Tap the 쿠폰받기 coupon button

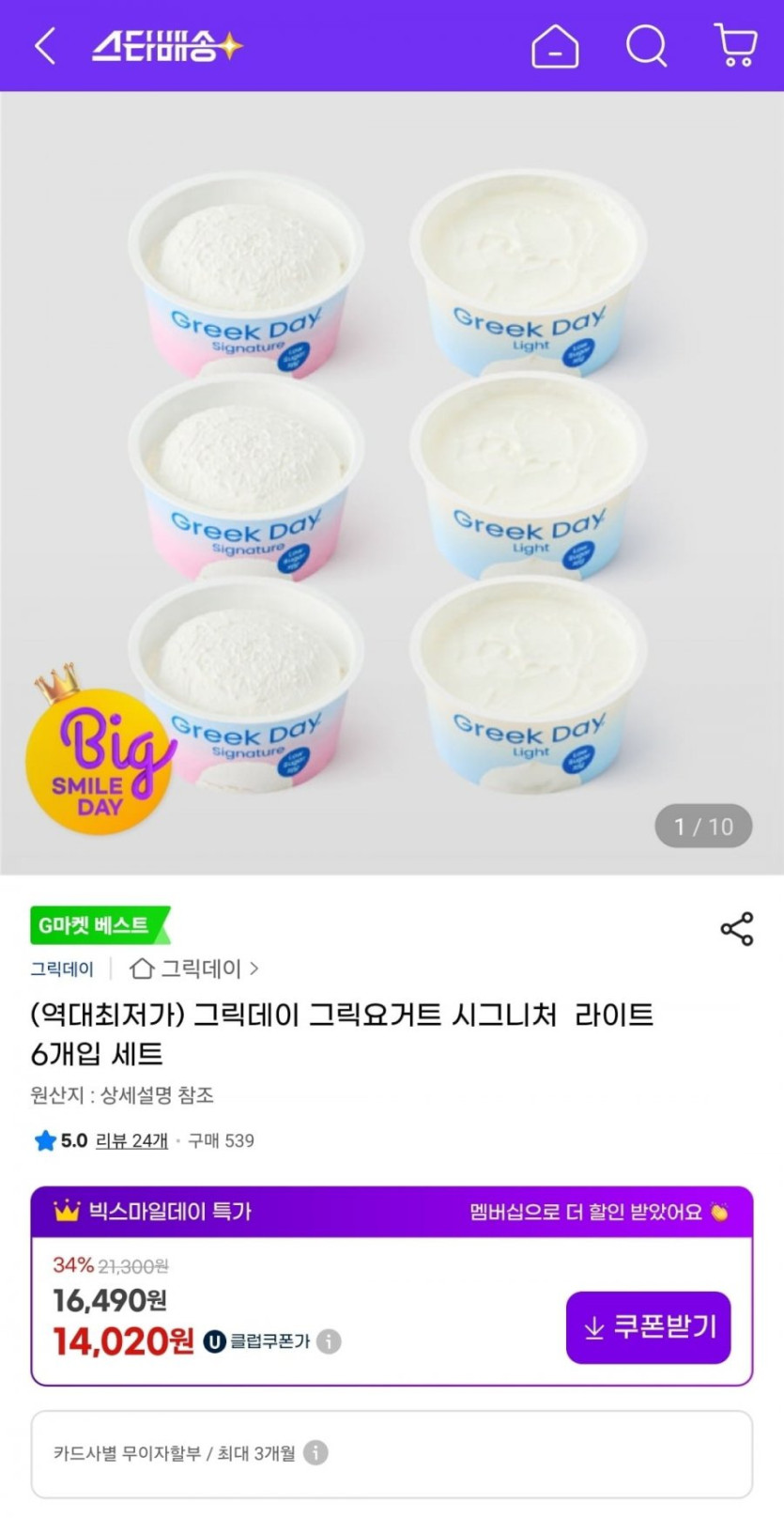pyautogui.click(x=648, y=1327)
